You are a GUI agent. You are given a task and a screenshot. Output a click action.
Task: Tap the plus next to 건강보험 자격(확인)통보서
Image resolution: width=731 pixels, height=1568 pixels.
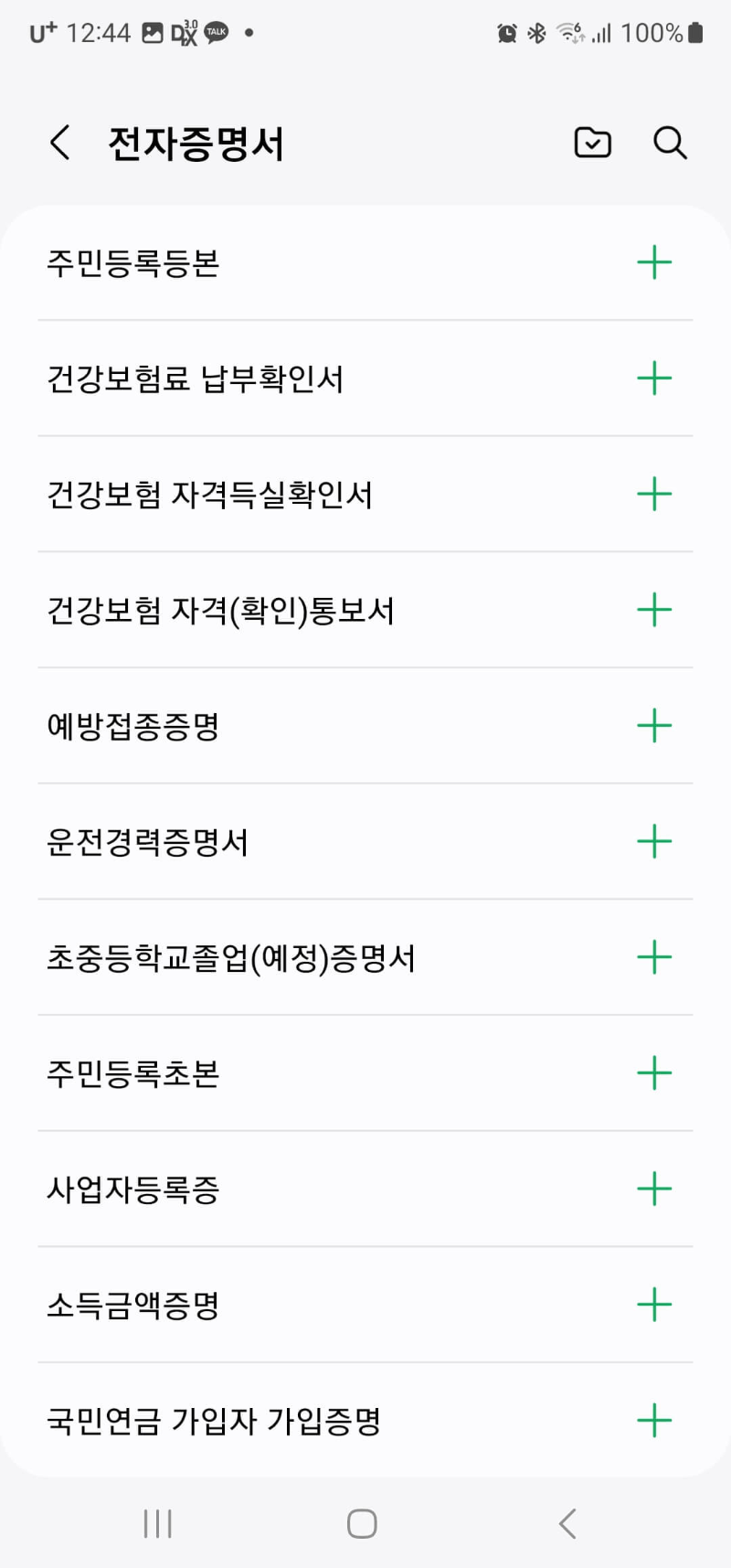[x=654, y=610]
